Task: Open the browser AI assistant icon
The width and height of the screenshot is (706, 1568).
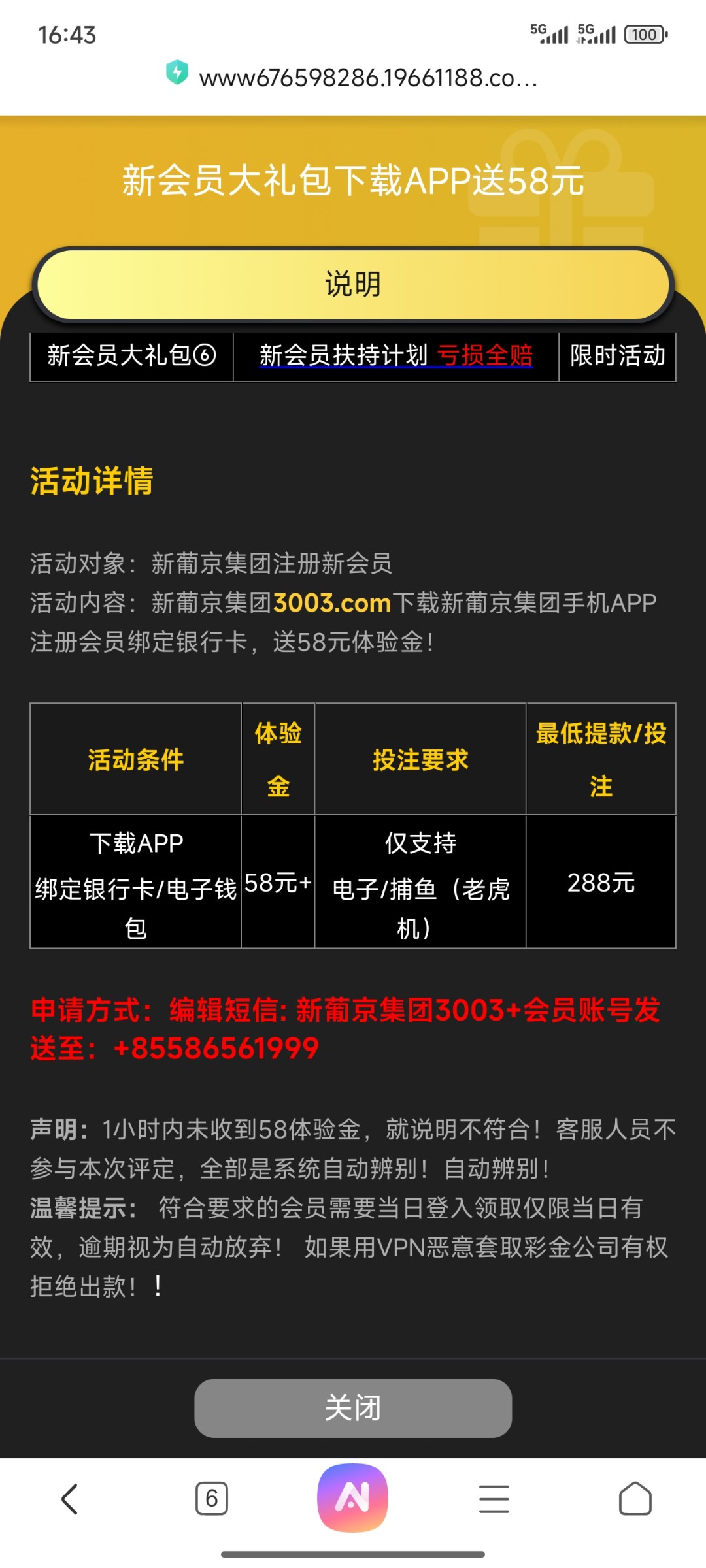Action: pos(352,1499)
